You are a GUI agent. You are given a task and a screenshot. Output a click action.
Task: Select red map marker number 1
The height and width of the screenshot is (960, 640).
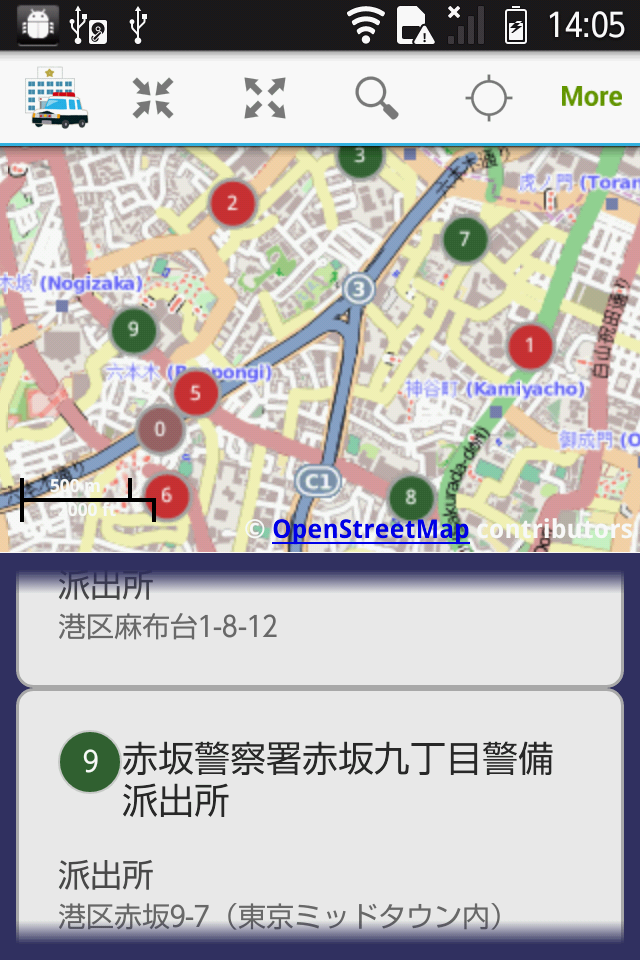point(530,347)
